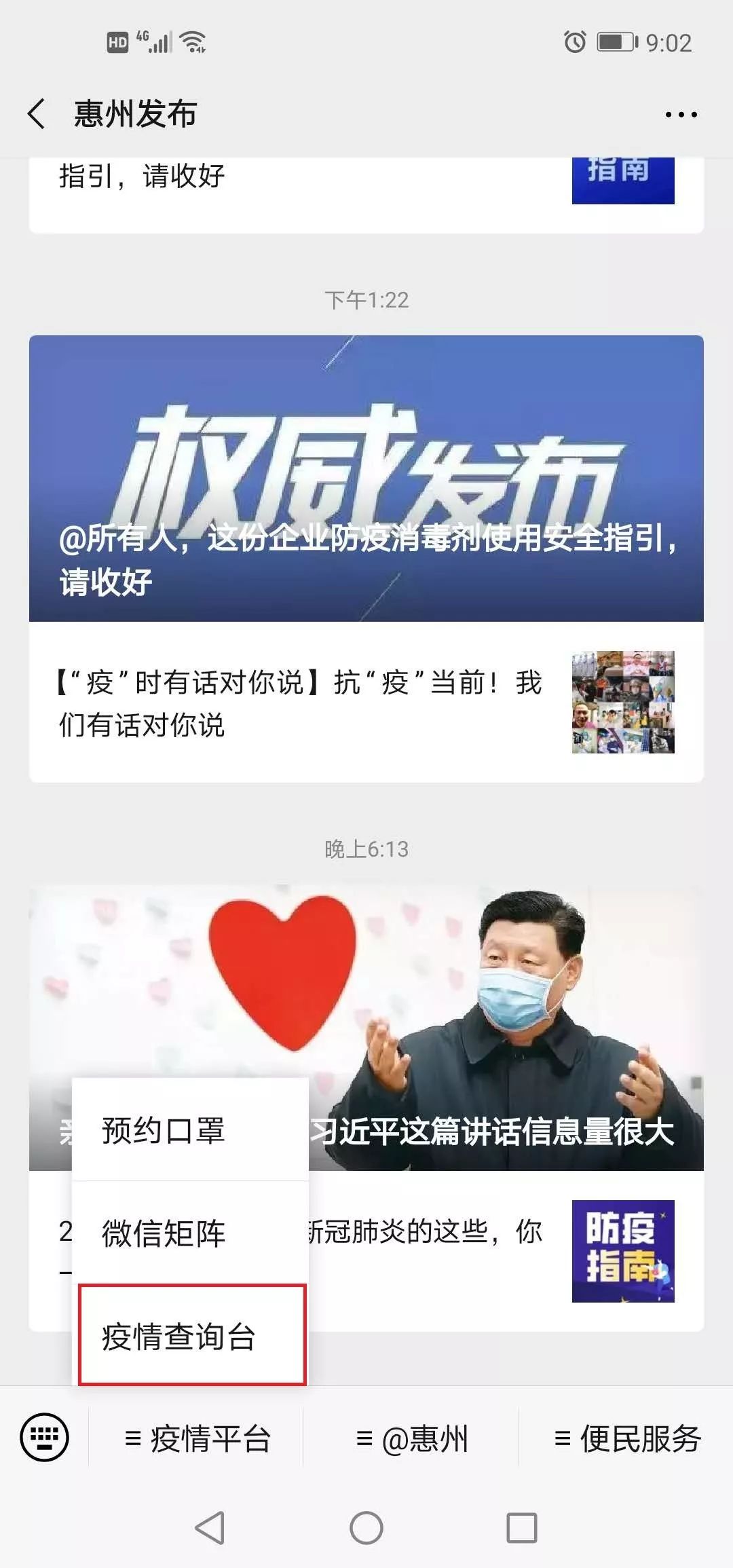Select 预约口罩 from the popup menu
Image resolution: width=733 pixels, height=1568 pixels.
point(190,1130)
